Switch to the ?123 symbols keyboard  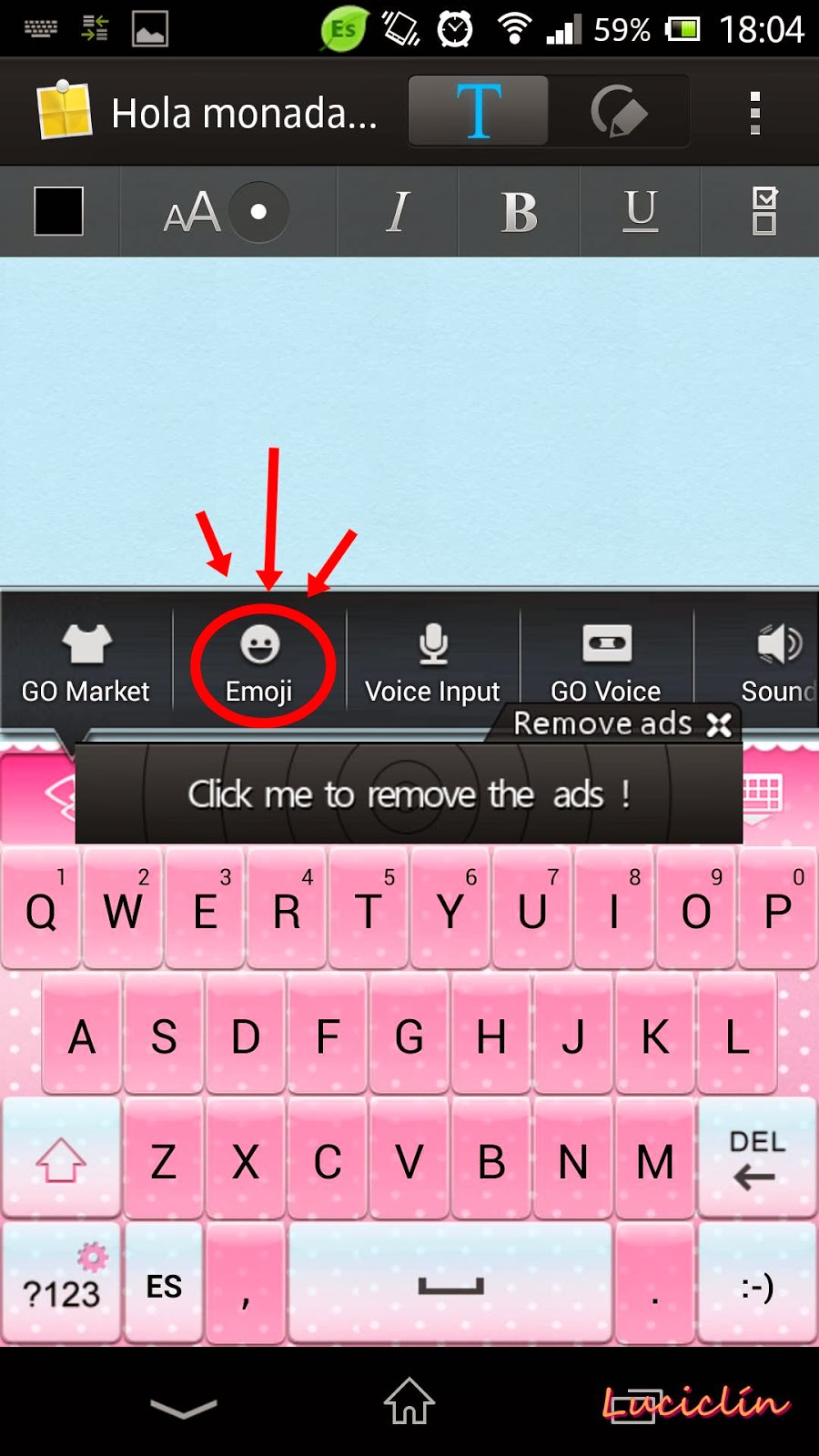tap(61, 1285)
